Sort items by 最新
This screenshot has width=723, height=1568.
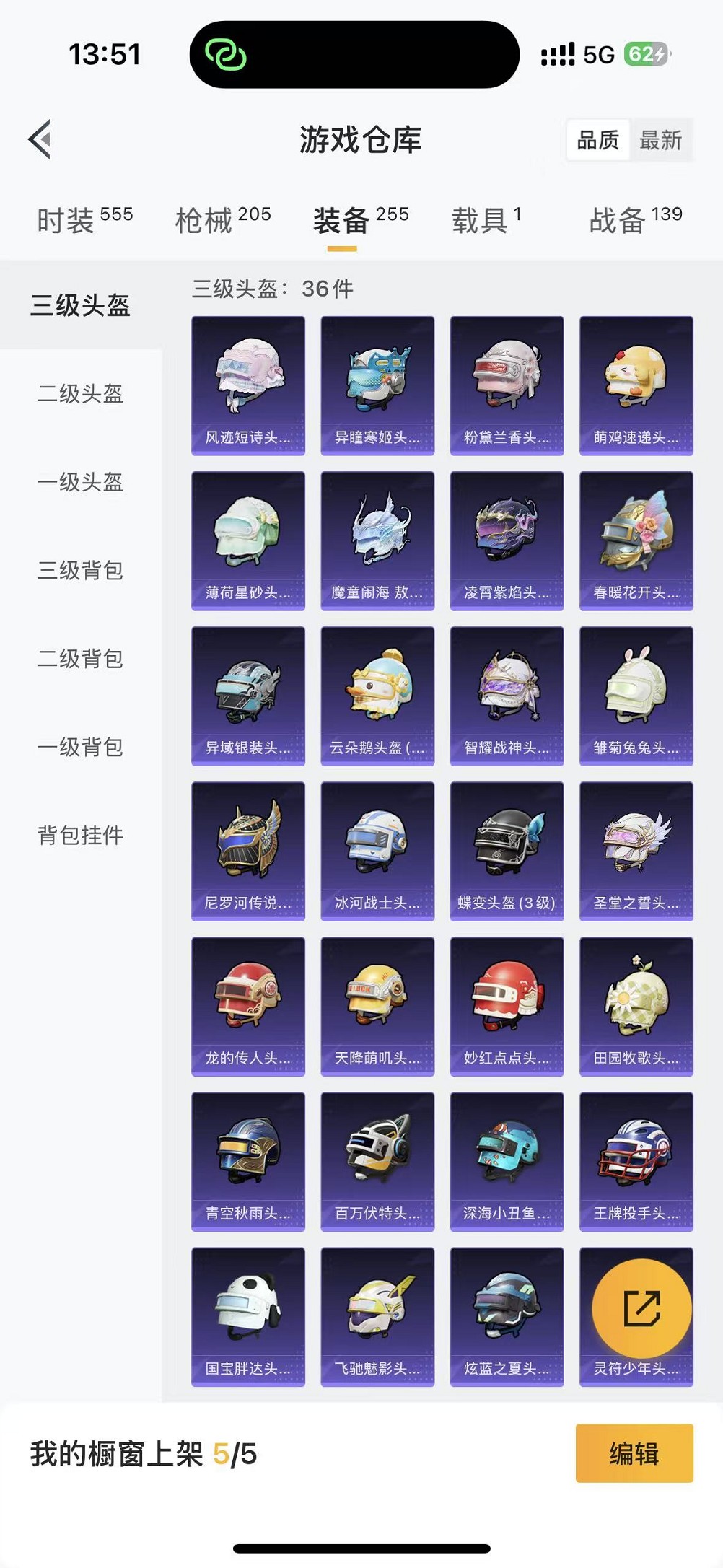pos(660,140)
